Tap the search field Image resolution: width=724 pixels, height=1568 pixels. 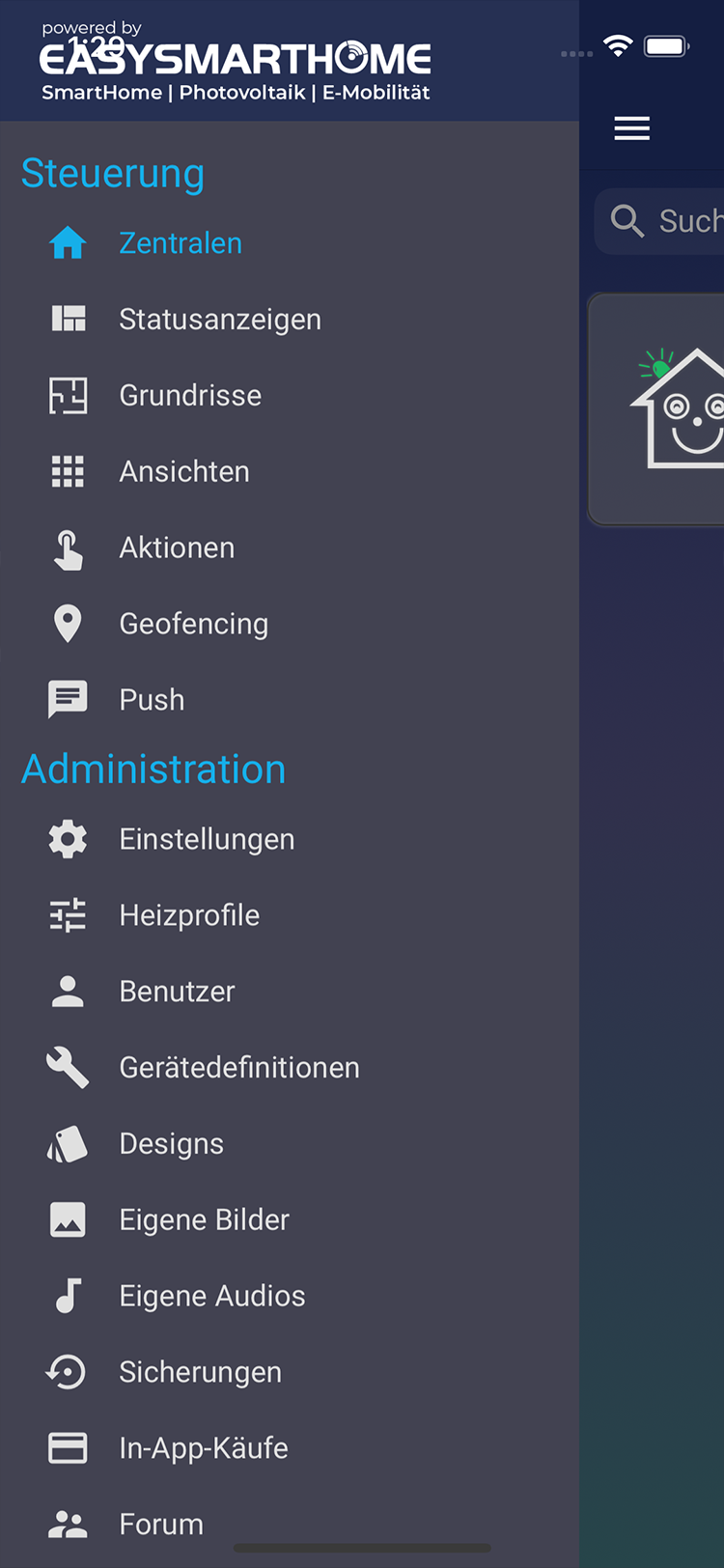(659, 221)
